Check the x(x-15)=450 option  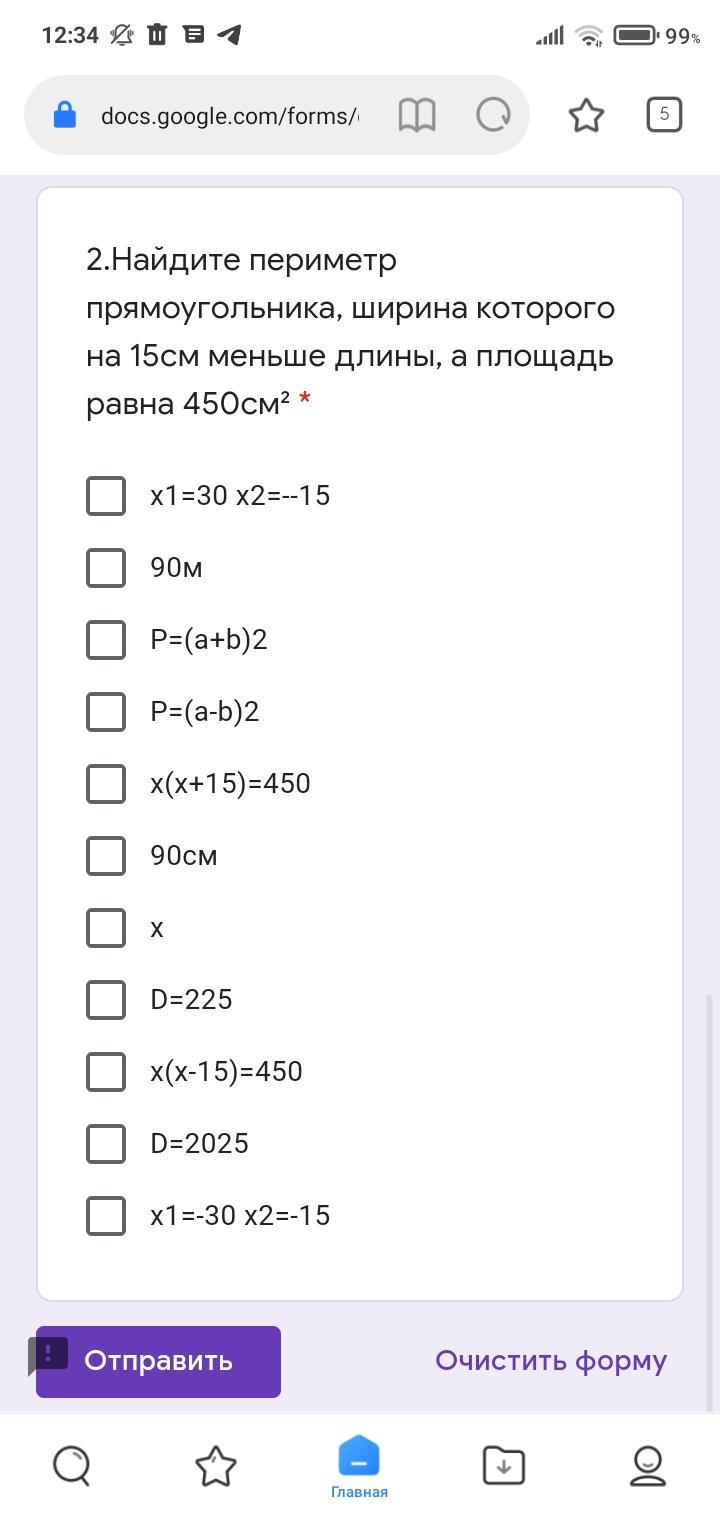click(x=106, y=1072)
